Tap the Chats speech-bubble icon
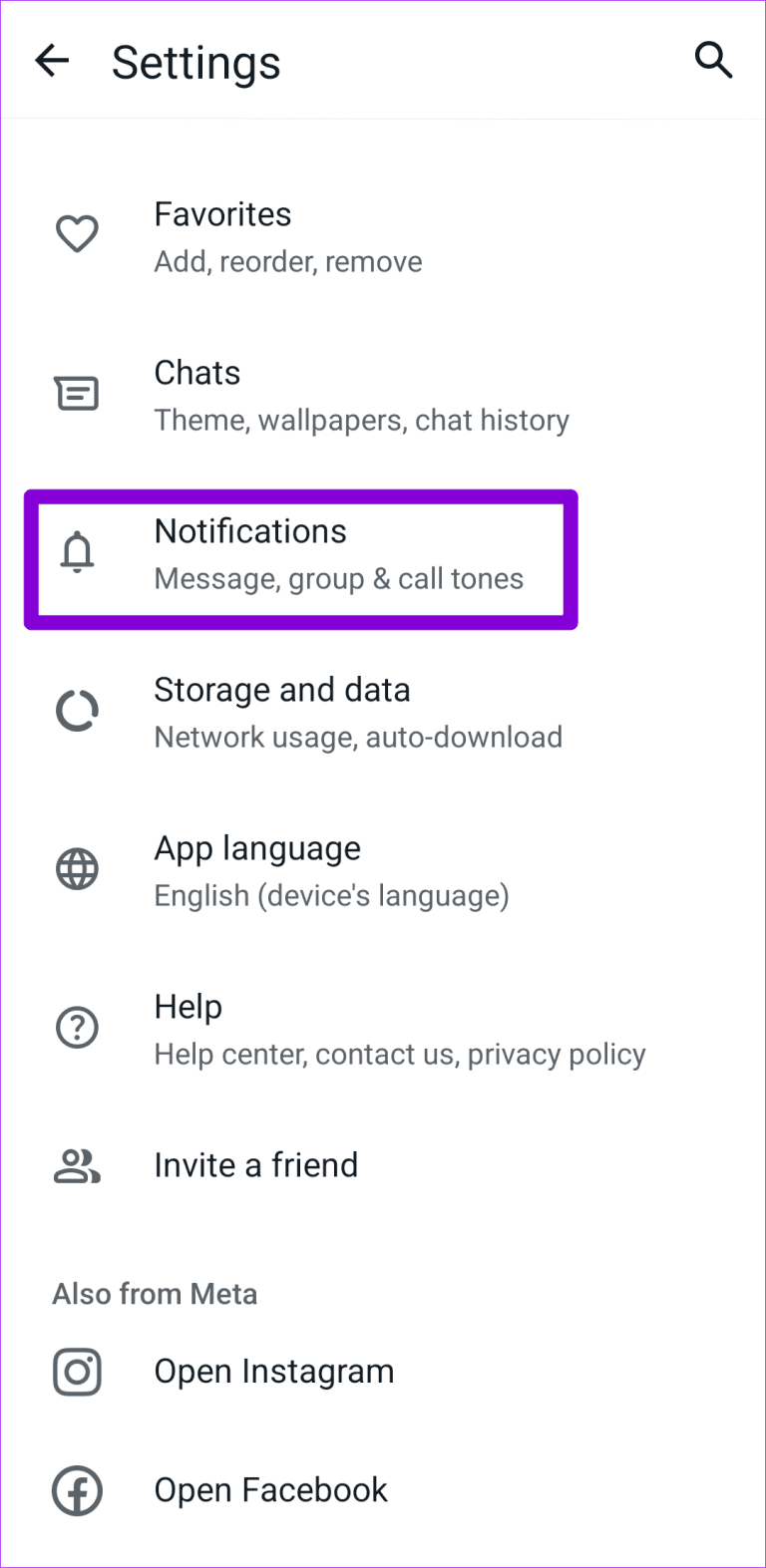Screen dimensions: 766x1568 (x=77, y=392)
